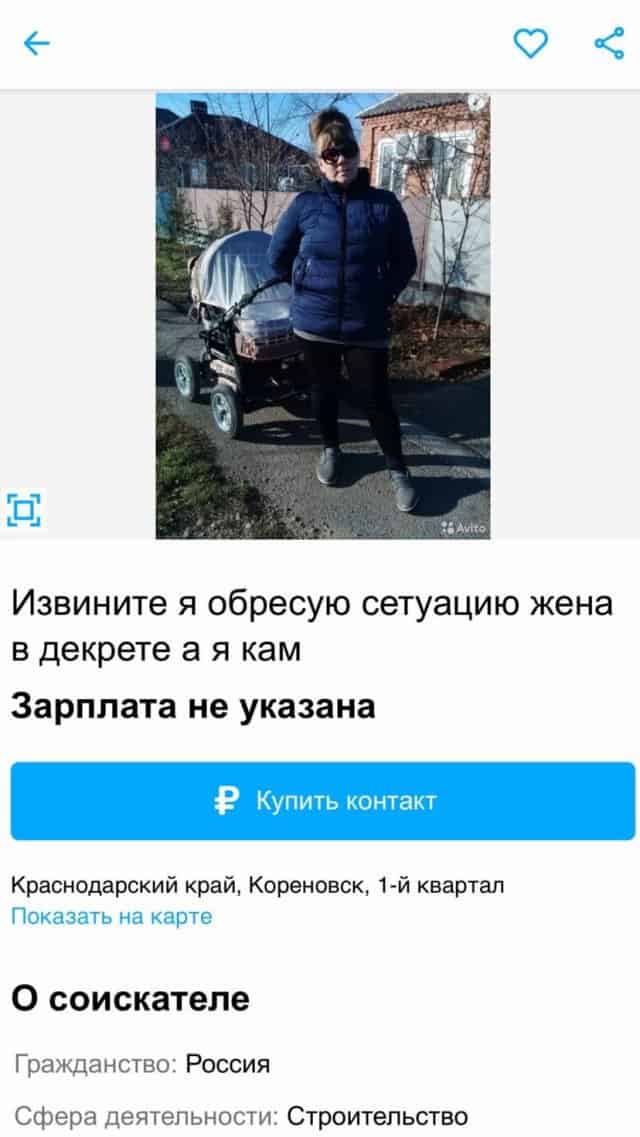View the applicant's photo
This screenshot has width=640, height=1137.
(x=323, y=315)
